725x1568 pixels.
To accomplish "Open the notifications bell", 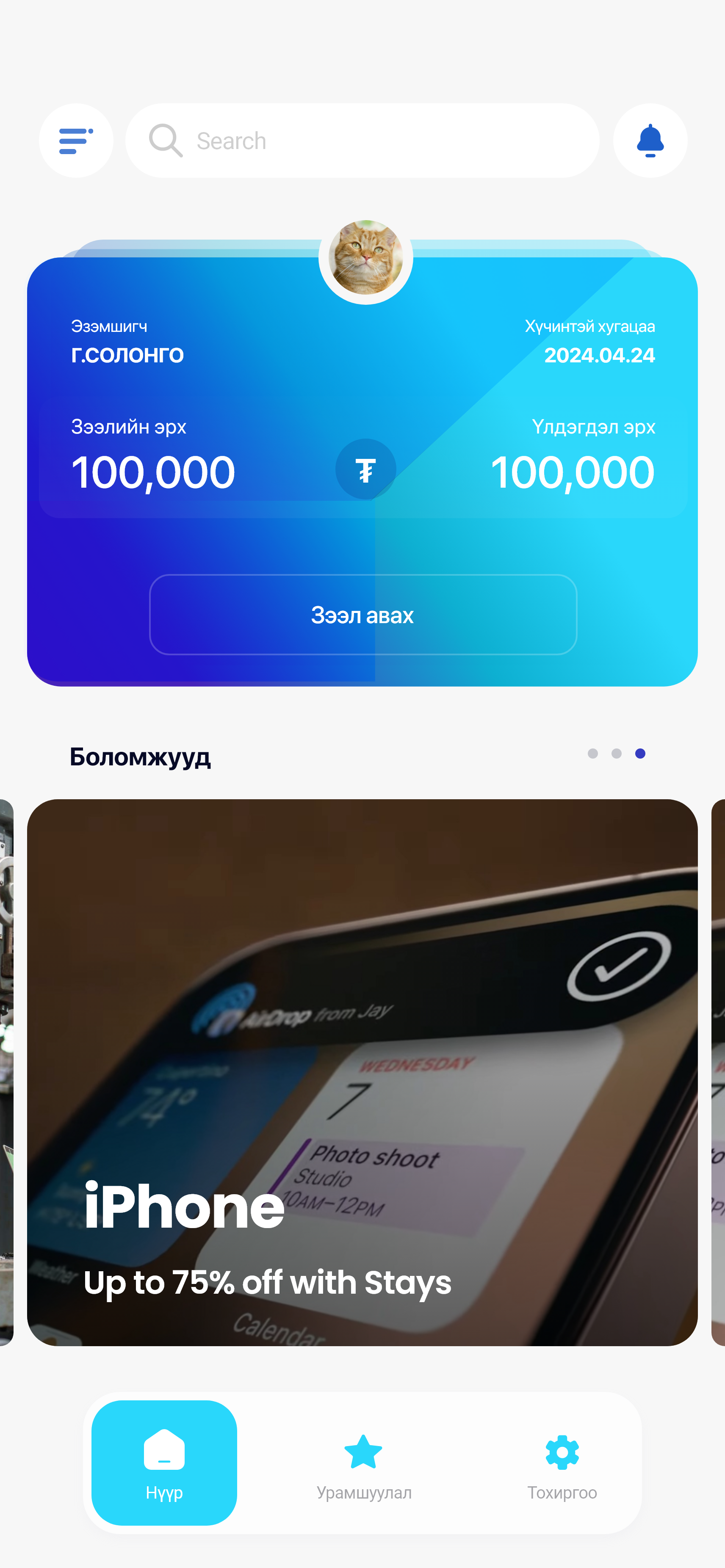I will coord(650,141).
